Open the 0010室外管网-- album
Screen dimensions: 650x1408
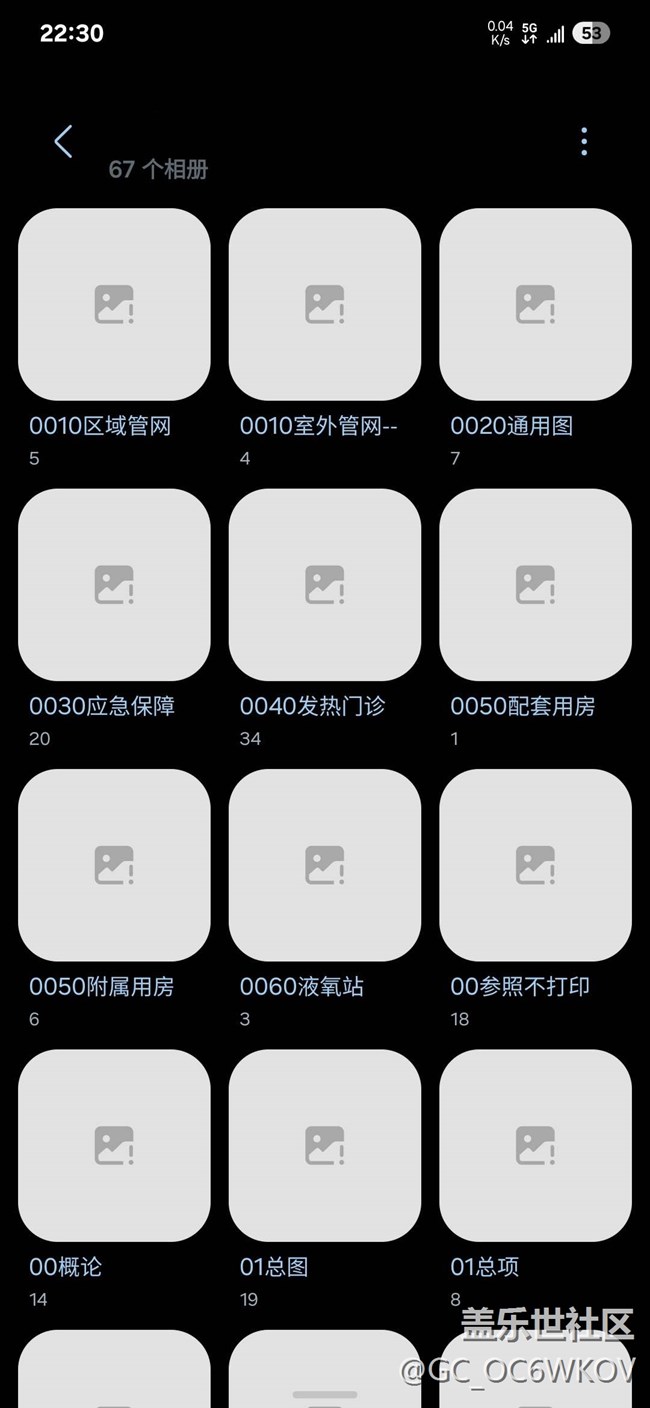pyautogui.click(x=325, y=304)
